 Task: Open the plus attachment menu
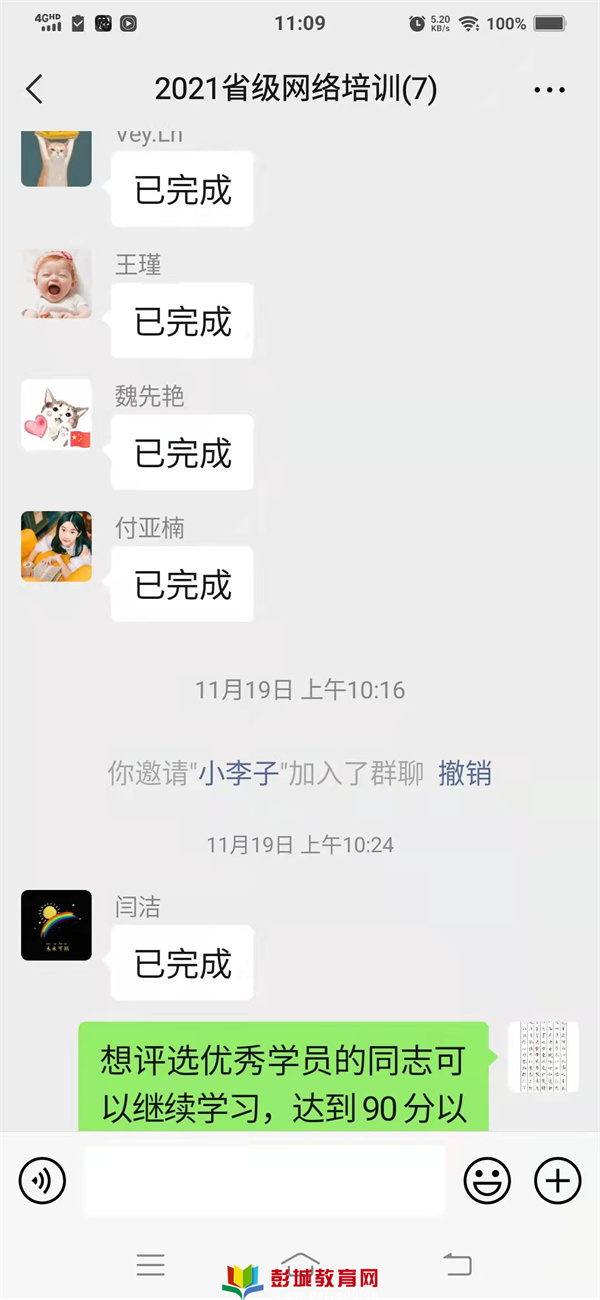pos(557,1181)
